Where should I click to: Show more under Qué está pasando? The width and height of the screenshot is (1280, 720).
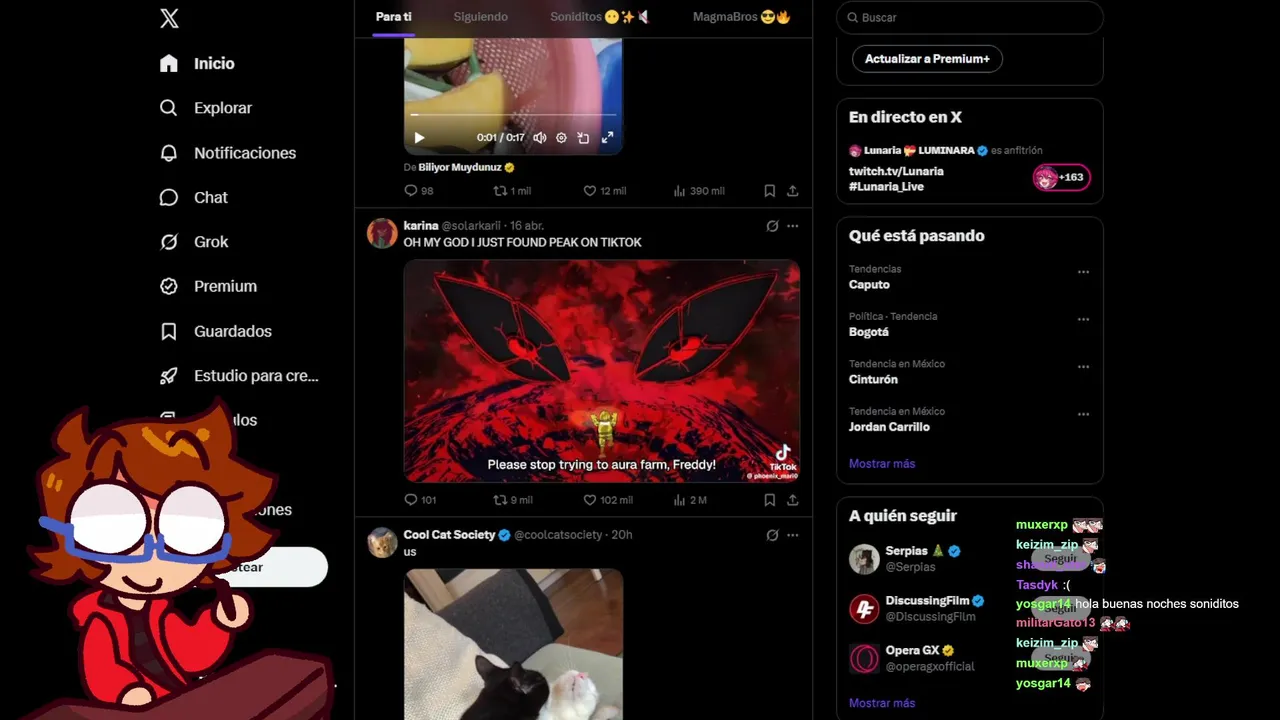pos(881,464)
